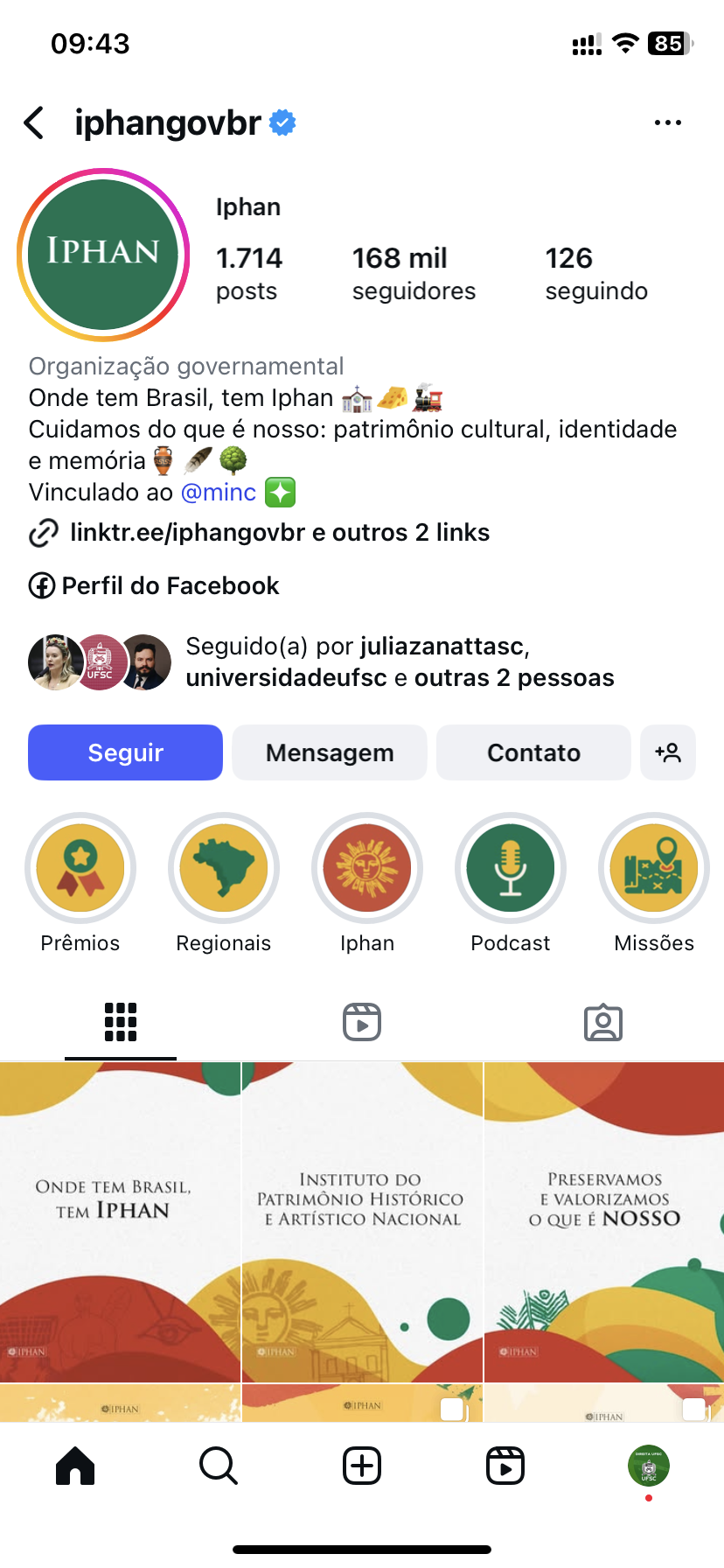This screenshot has height=1568, width=724.
Task: Switch to the tagged posts tab
Action: click(603, 1022)
